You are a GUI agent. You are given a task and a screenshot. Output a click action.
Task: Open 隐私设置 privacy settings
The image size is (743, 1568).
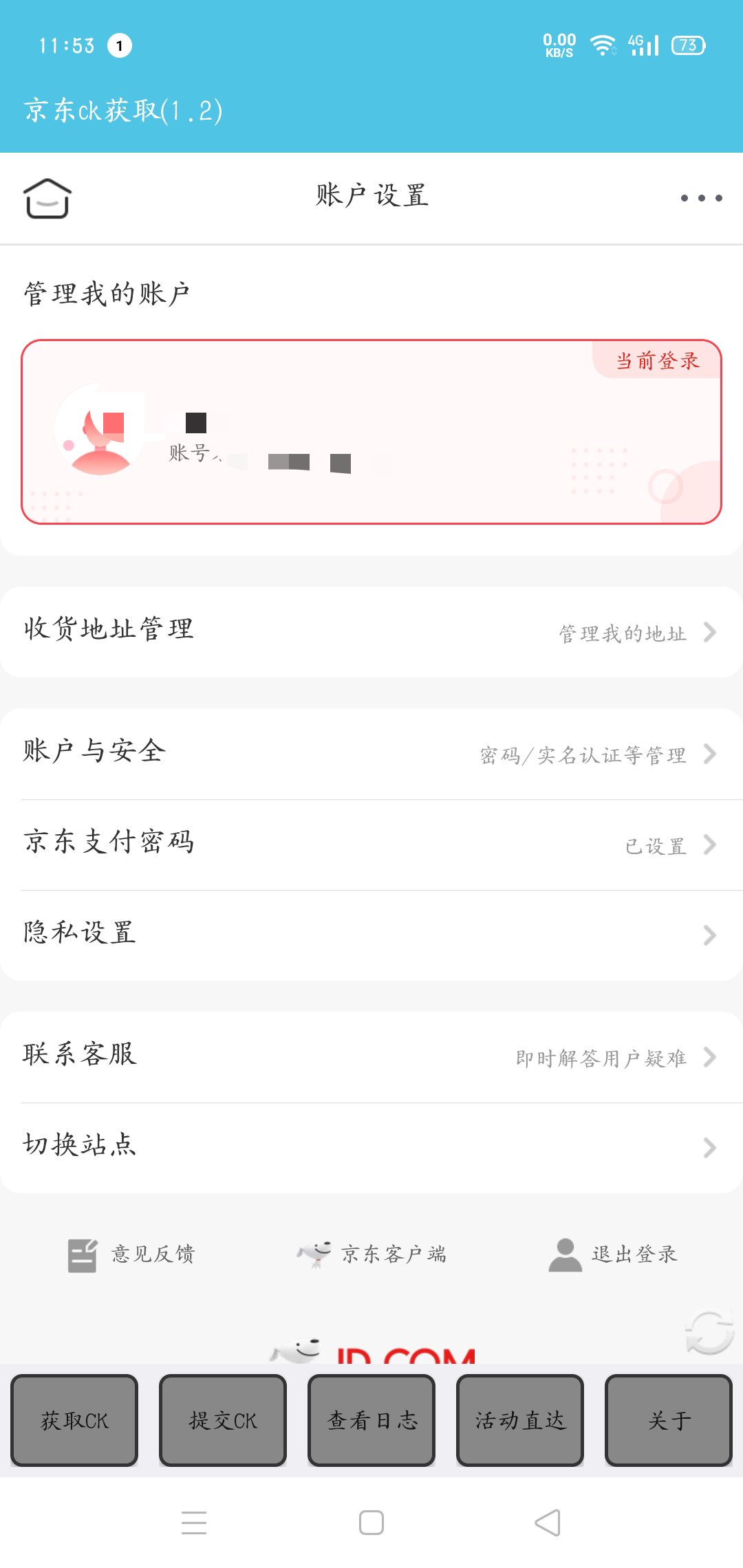tap(371, 935)
